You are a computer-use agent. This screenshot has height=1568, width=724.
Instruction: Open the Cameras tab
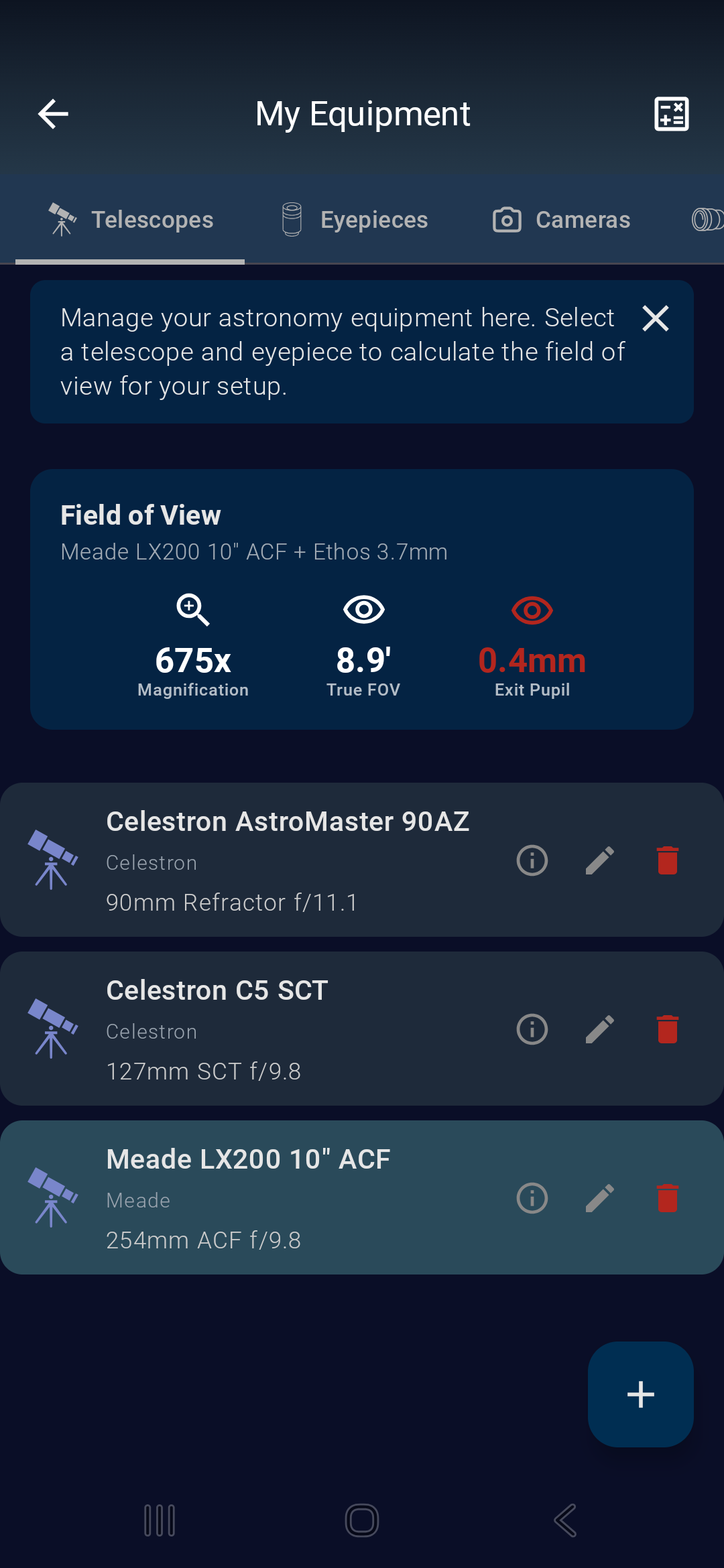point(561,220)
